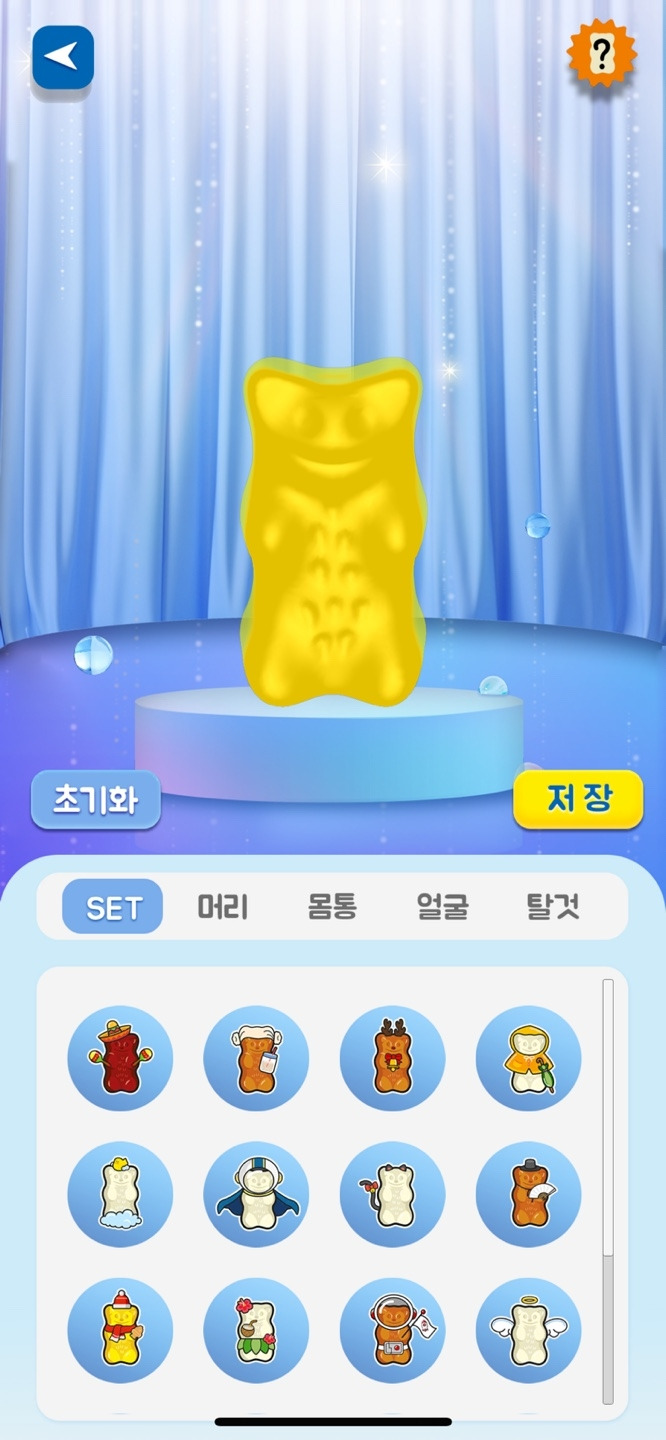Viewport: 666px width, 1440px height.
Task: Choose the sombrero and maracas bear set
Action: 120,1058
